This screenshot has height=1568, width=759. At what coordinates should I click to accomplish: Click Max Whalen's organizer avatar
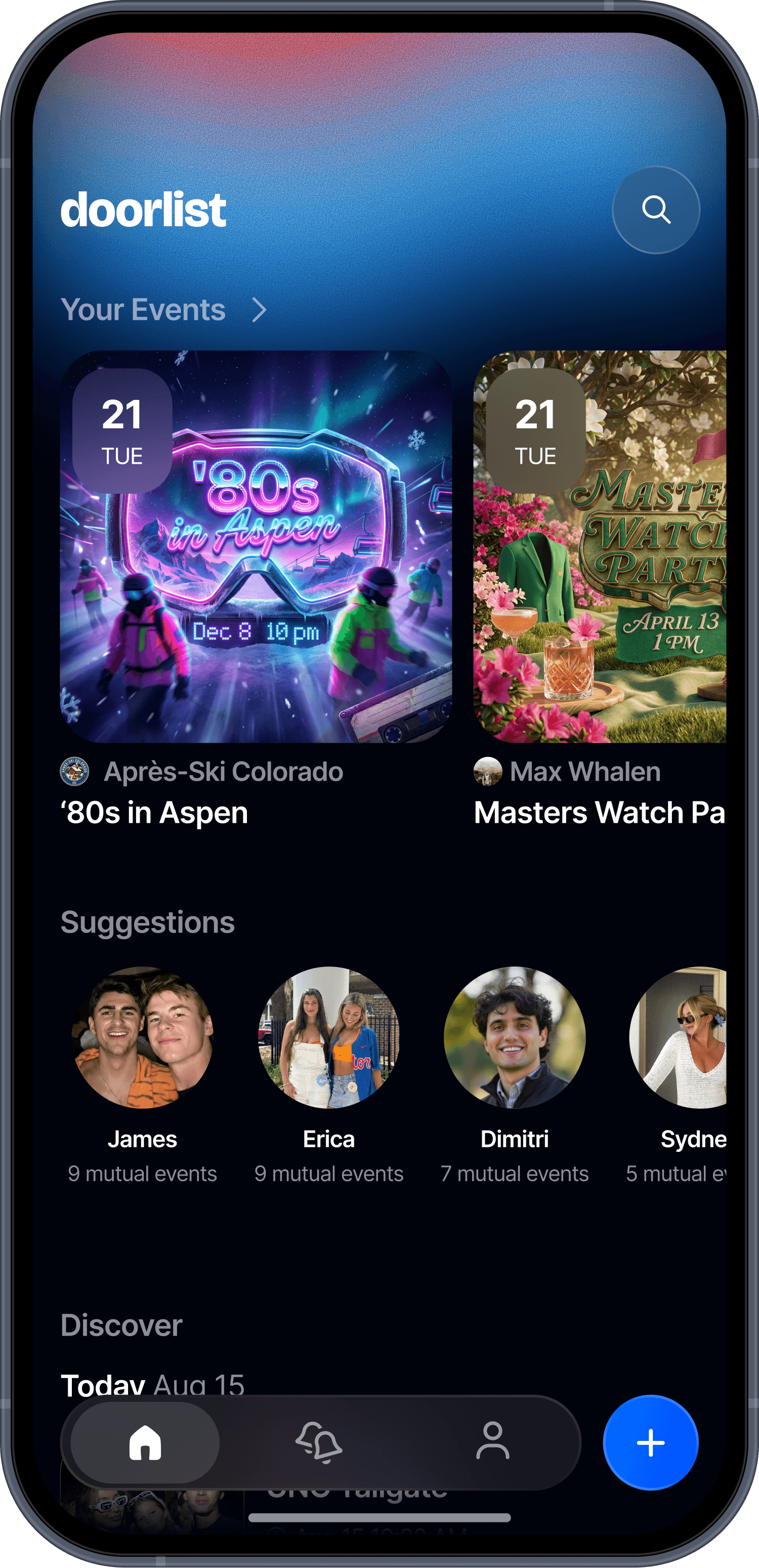pos(488,772)
